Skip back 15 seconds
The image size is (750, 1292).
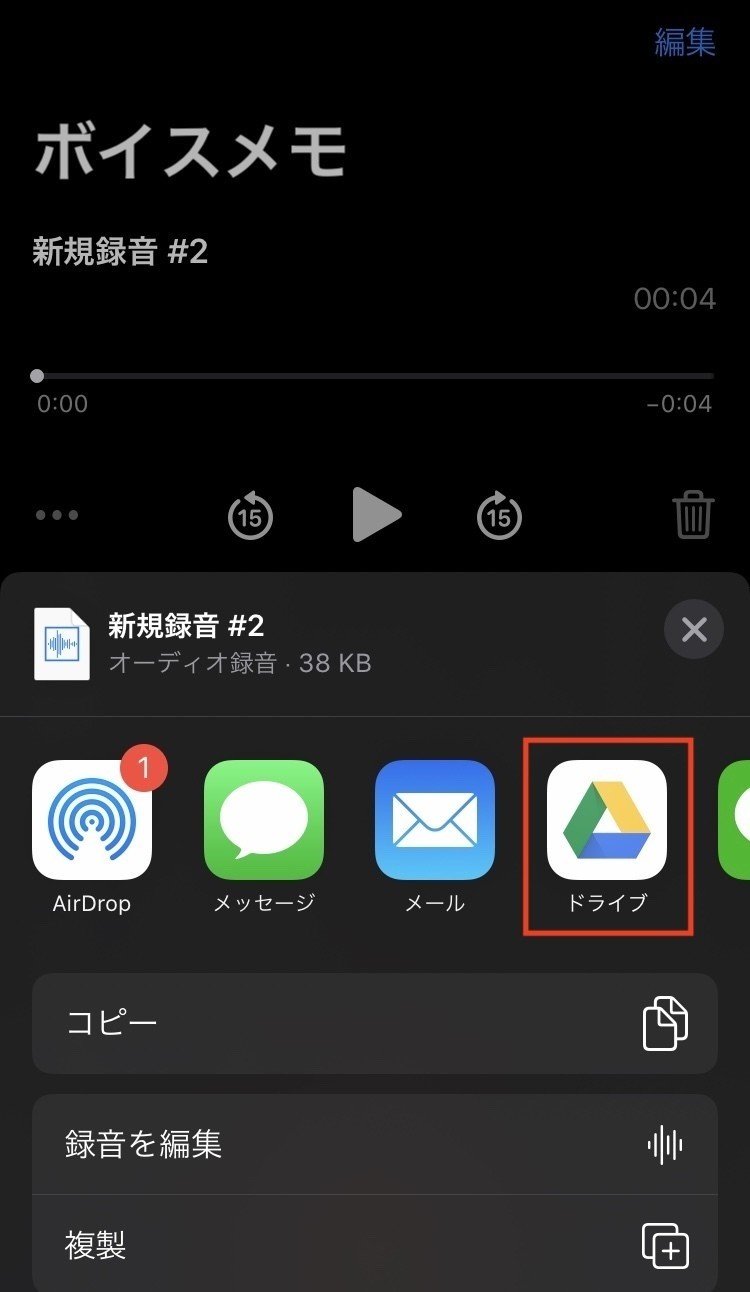(x=250, y=516)
